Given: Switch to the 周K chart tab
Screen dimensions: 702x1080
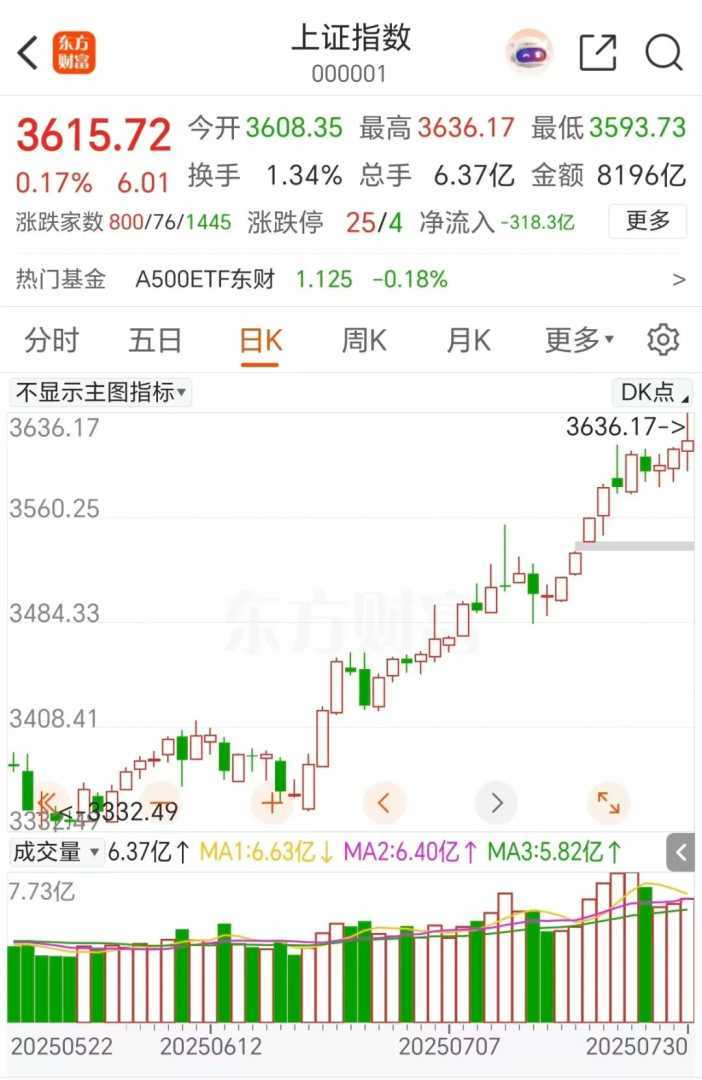Looking at the screenshot, I should click(x=364, y=341).
